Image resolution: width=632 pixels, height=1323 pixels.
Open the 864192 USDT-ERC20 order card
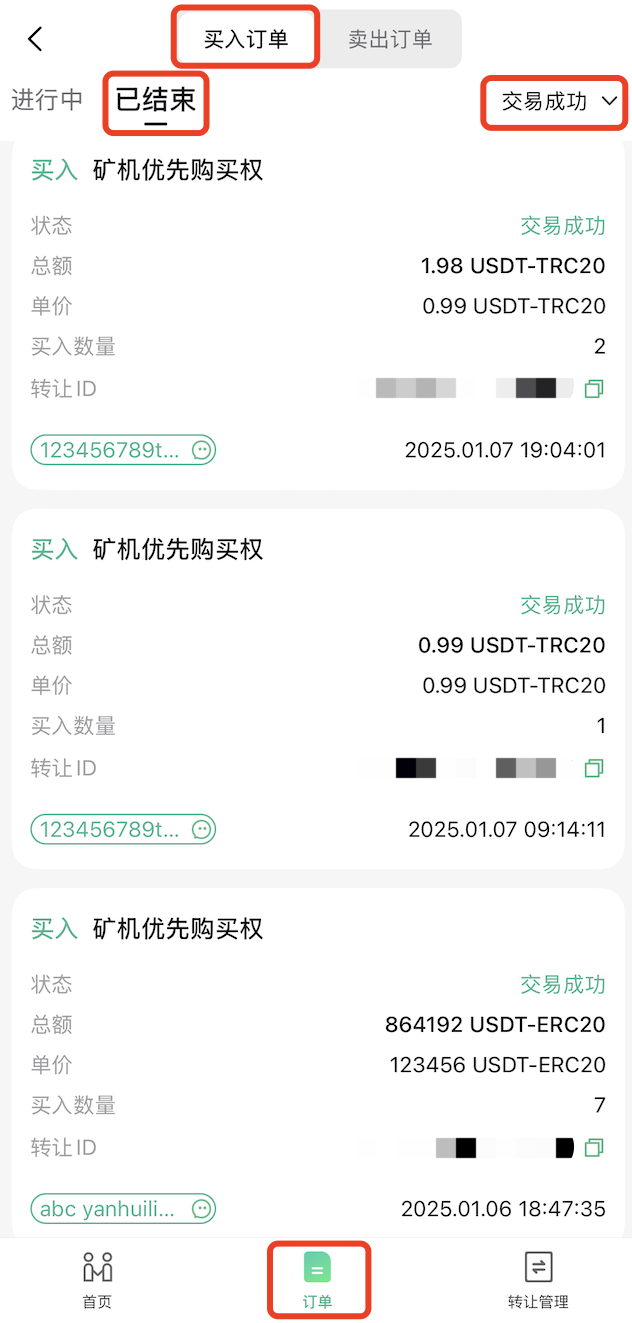click(318, 1064)
